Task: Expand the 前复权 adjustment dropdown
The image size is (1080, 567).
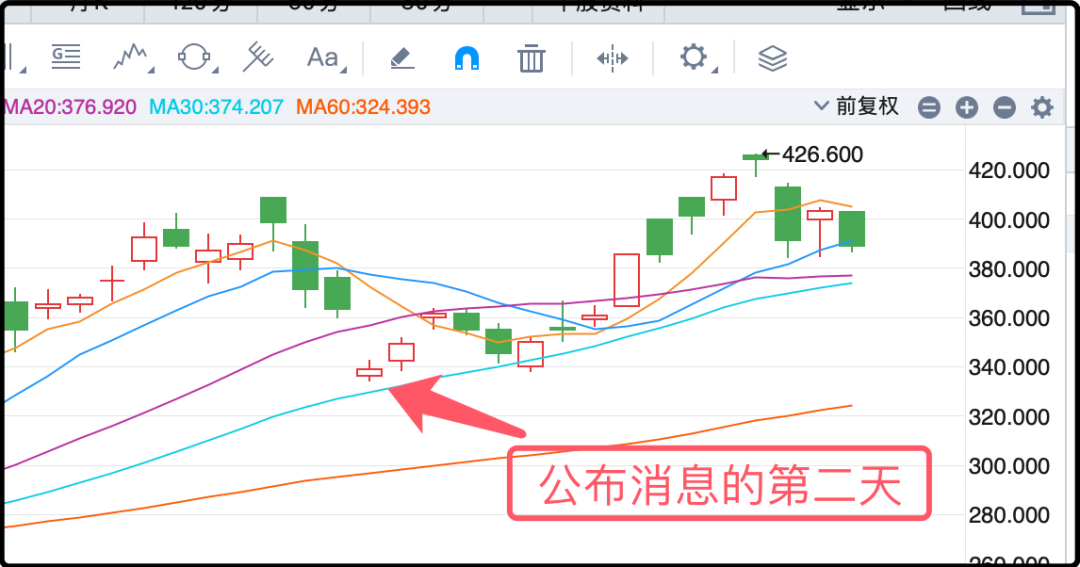Action: pos(857,106)
